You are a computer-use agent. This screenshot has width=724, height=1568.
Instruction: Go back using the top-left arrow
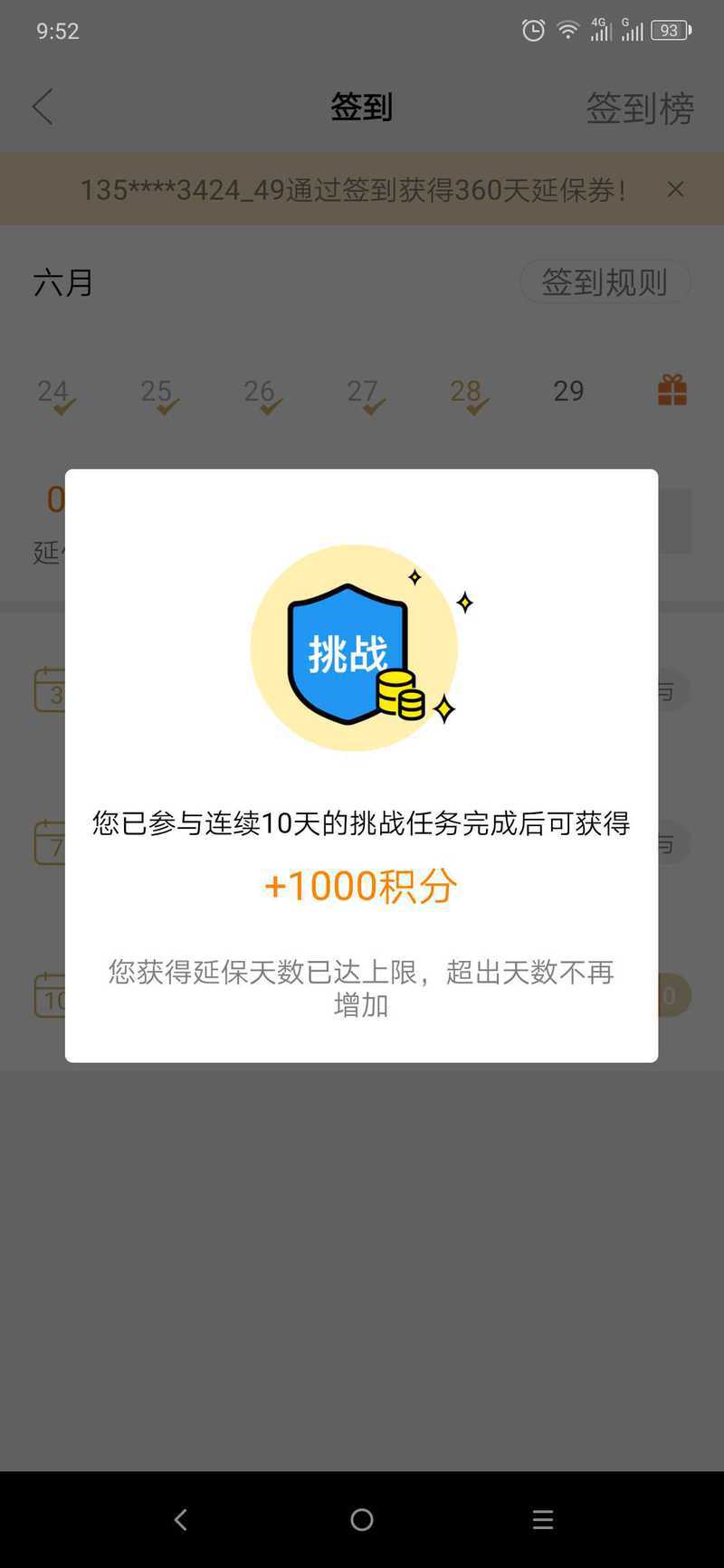(x=43, y=107)
